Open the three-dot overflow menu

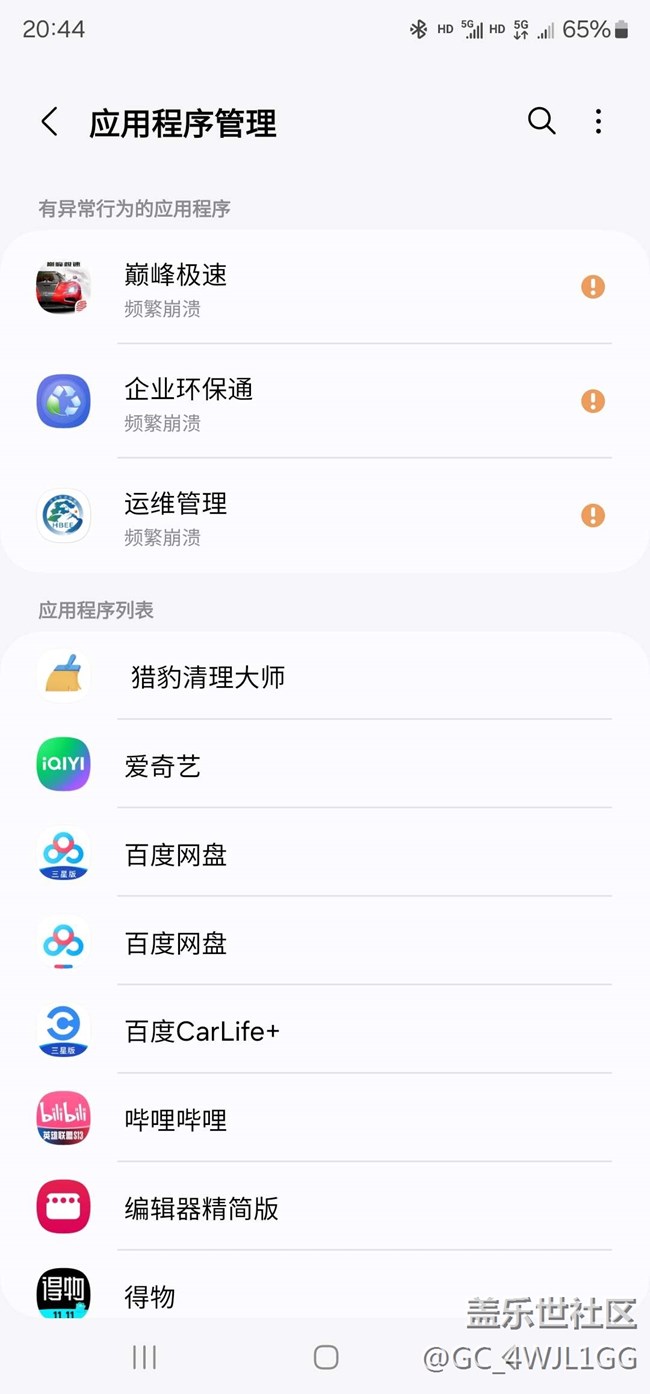[x=598, y=122]
